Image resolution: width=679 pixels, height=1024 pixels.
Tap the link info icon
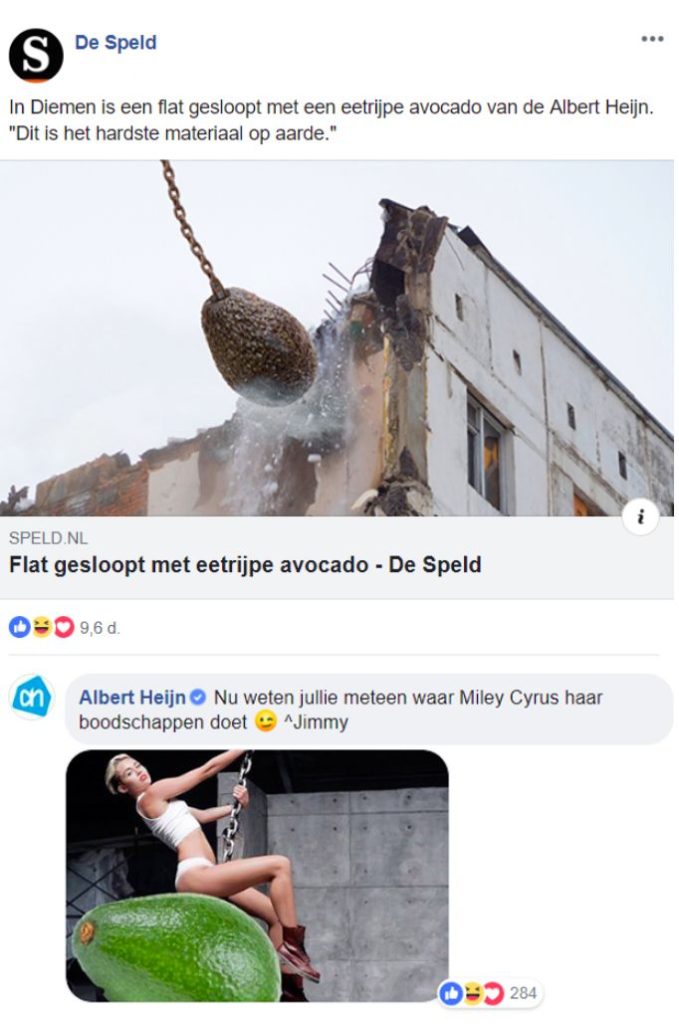(640, 517)
